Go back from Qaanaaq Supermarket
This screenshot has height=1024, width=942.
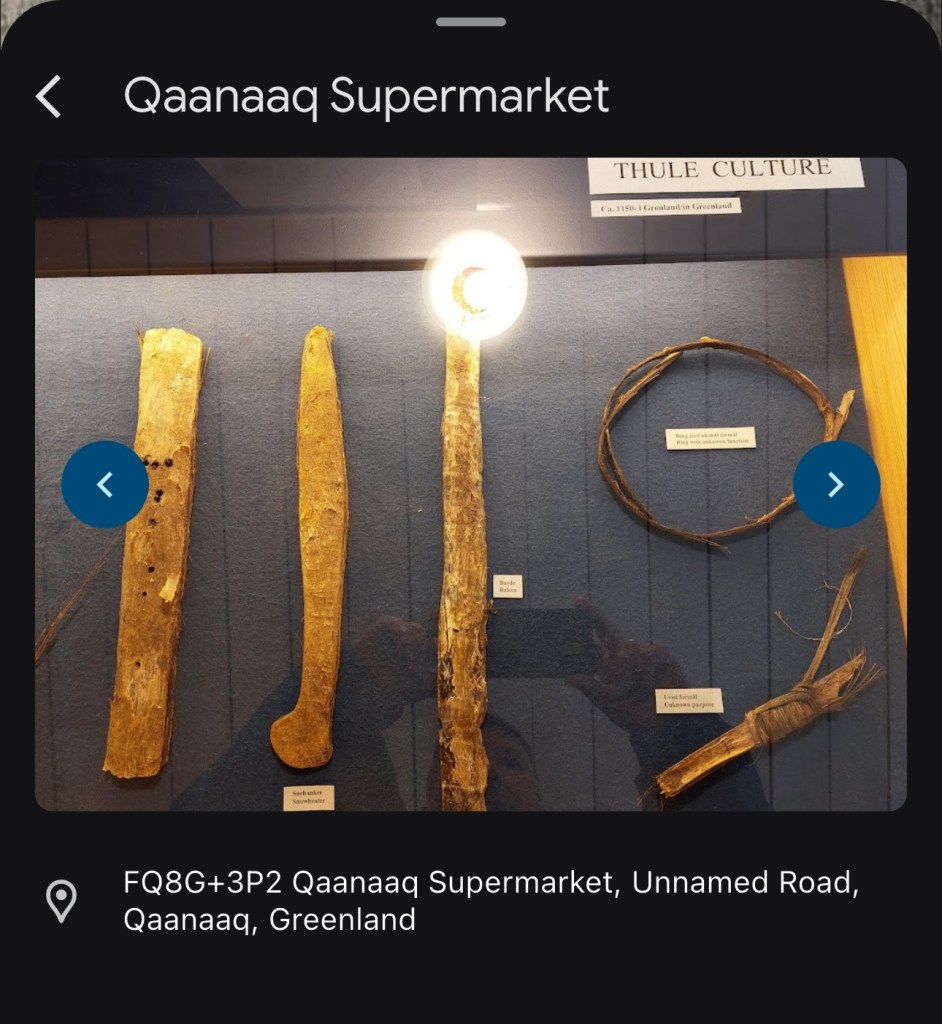point(48,97)
